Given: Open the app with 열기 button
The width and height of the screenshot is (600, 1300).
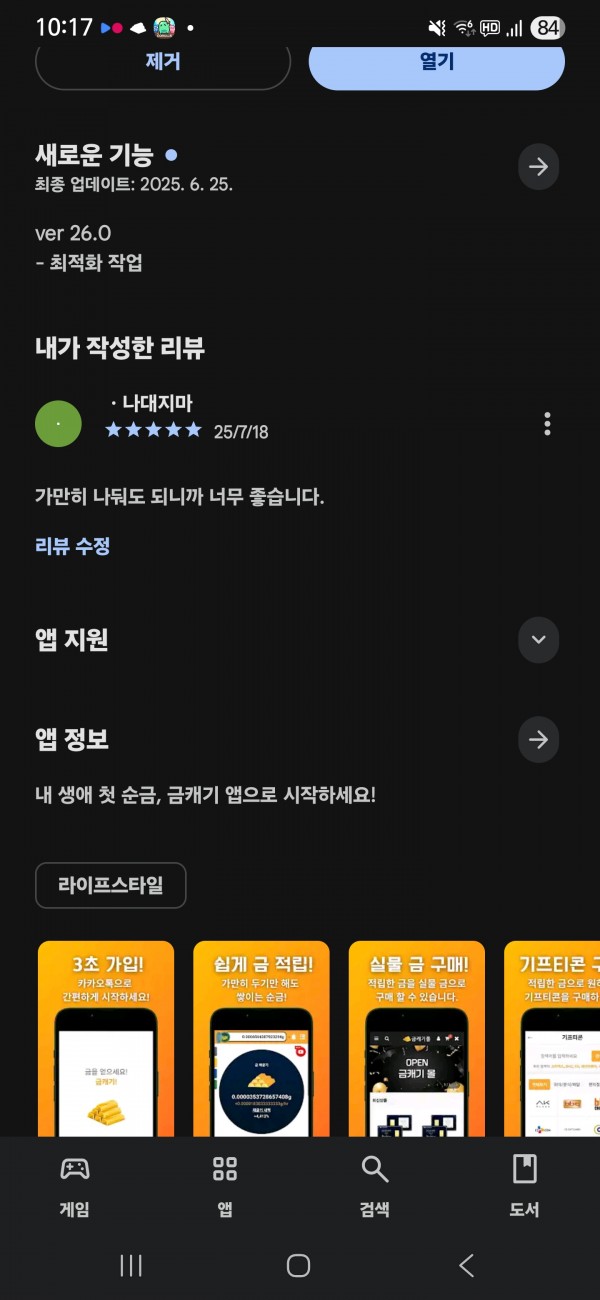Looking at the screenshot, I should click(437, 63).
